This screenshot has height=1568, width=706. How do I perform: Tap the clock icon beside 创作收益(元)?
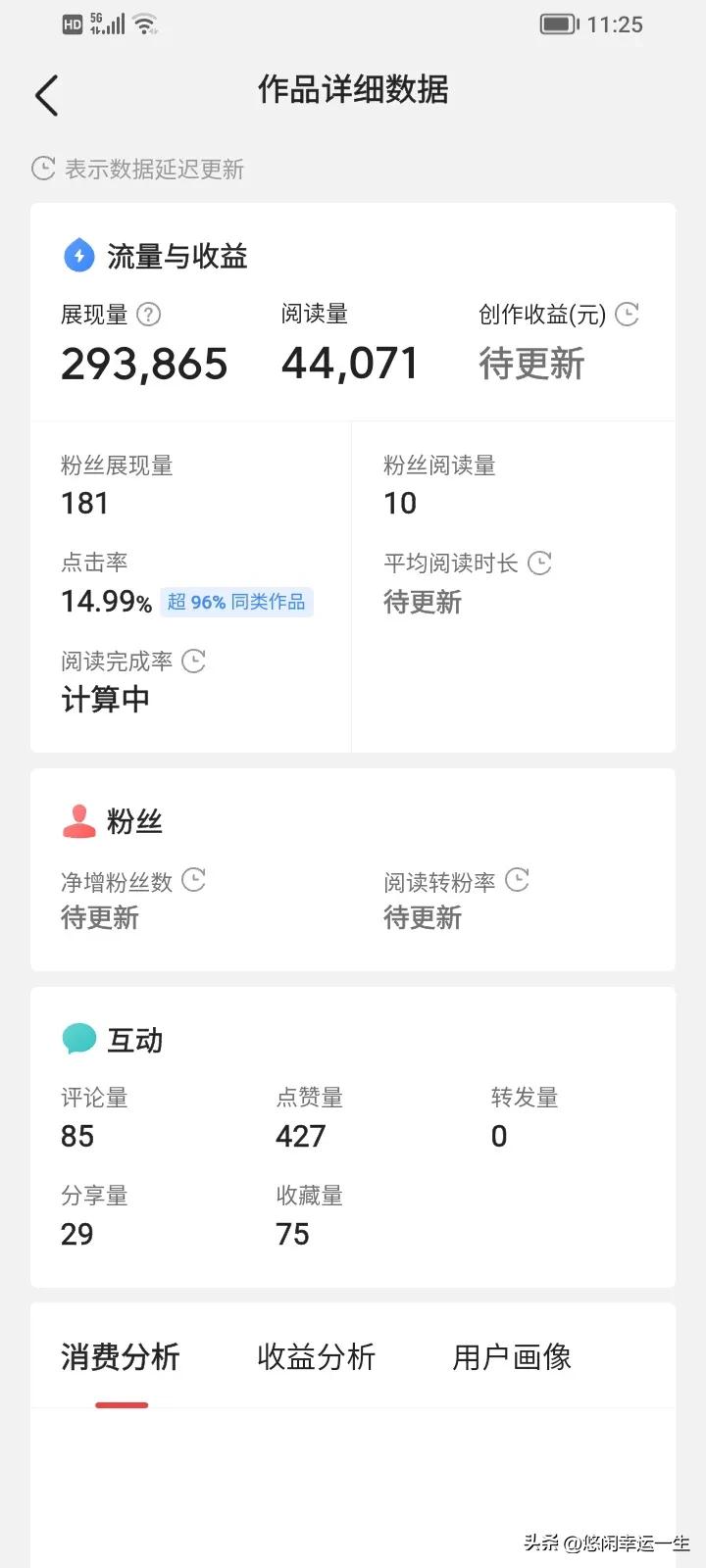coord(626,315)
